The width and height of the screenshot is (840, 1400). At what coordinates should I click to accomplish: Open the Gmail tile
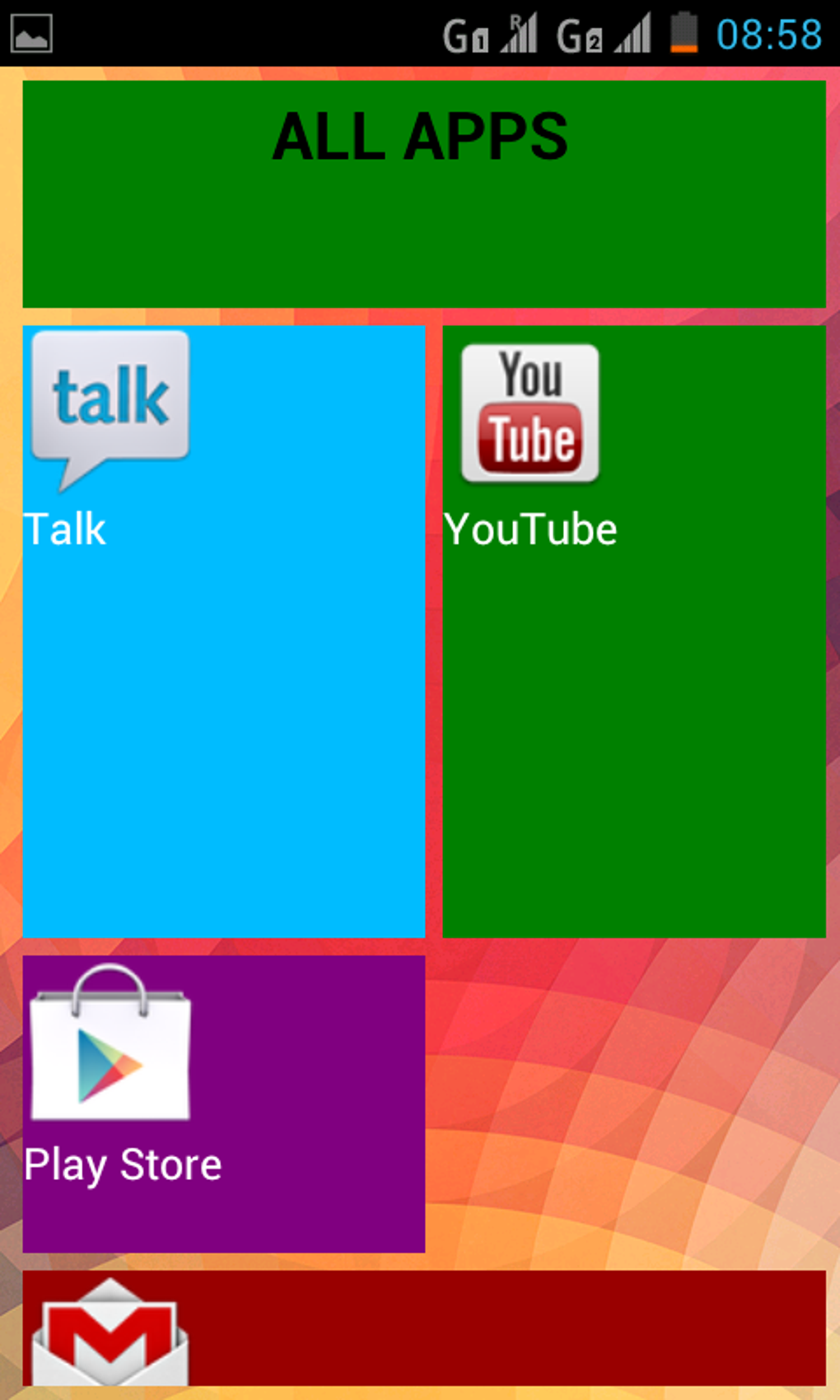423,1328
